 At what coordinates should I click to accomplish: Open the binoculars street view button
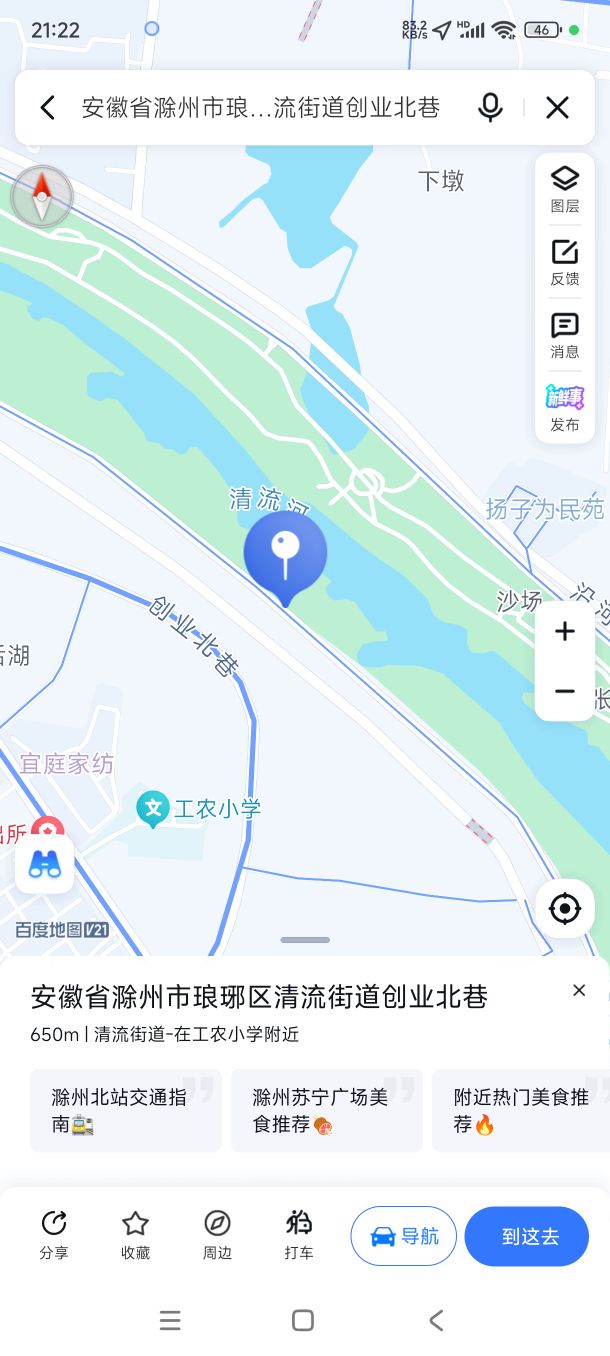[x=44, y=864]
